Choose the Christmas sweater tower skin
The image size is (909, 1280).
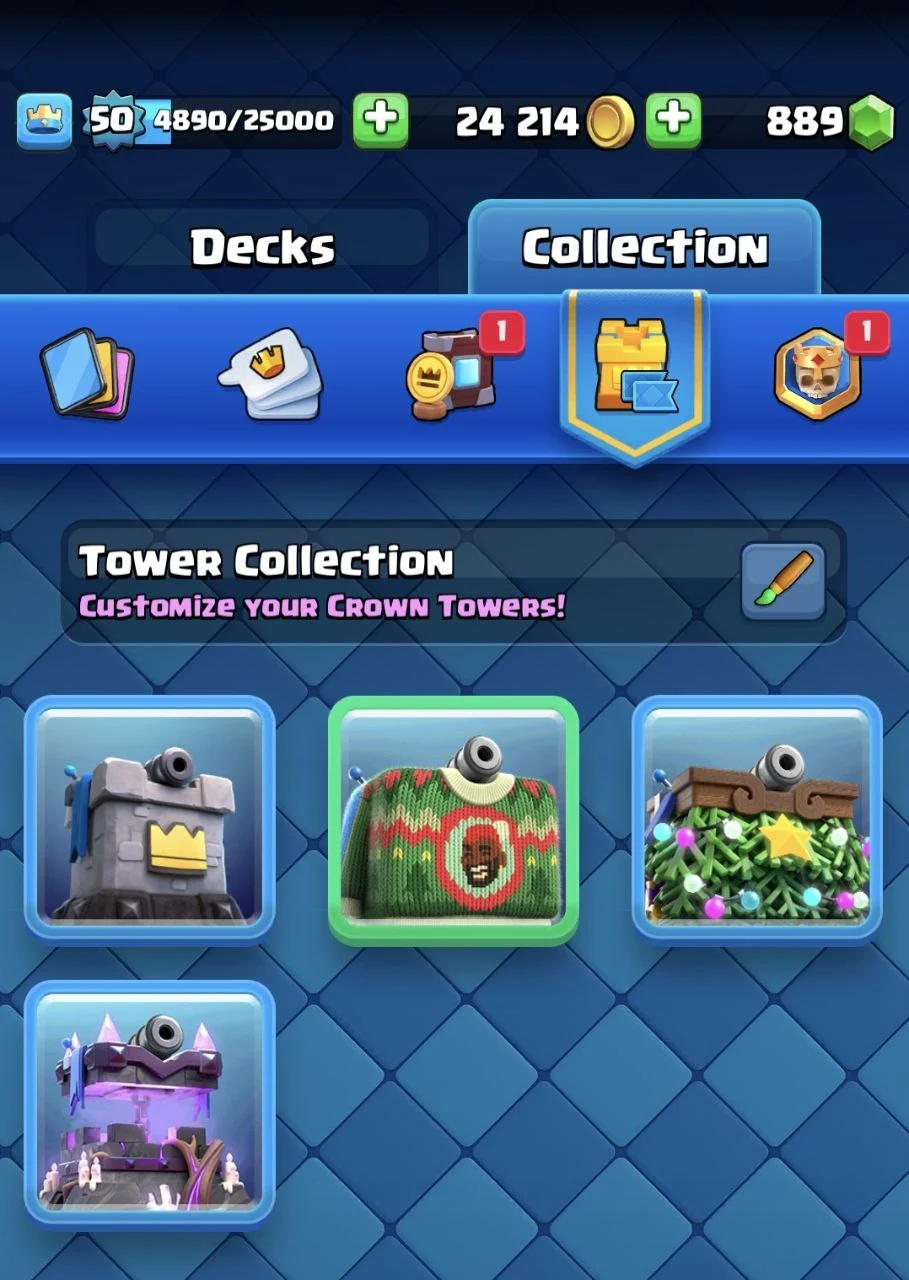(x=454, y=819)
